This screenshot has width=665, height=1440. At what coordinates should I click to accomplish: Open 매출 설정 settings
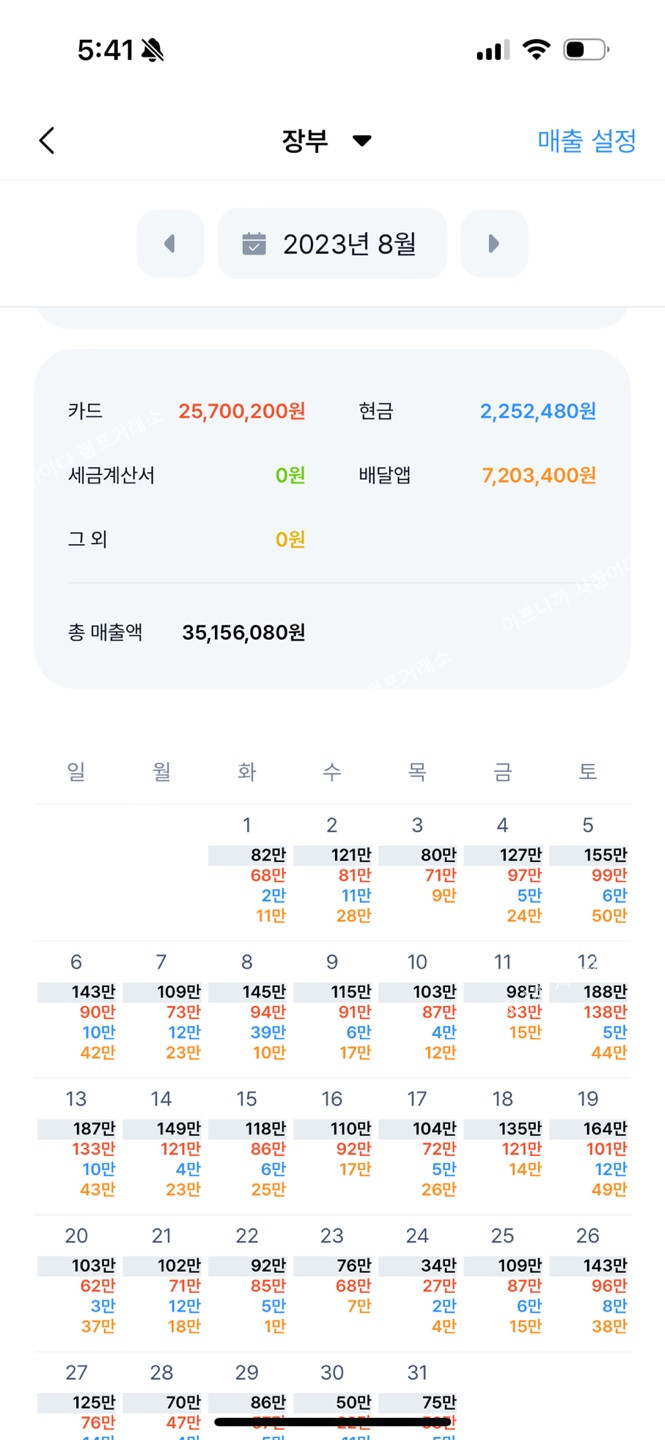click(x=586, y=141)
